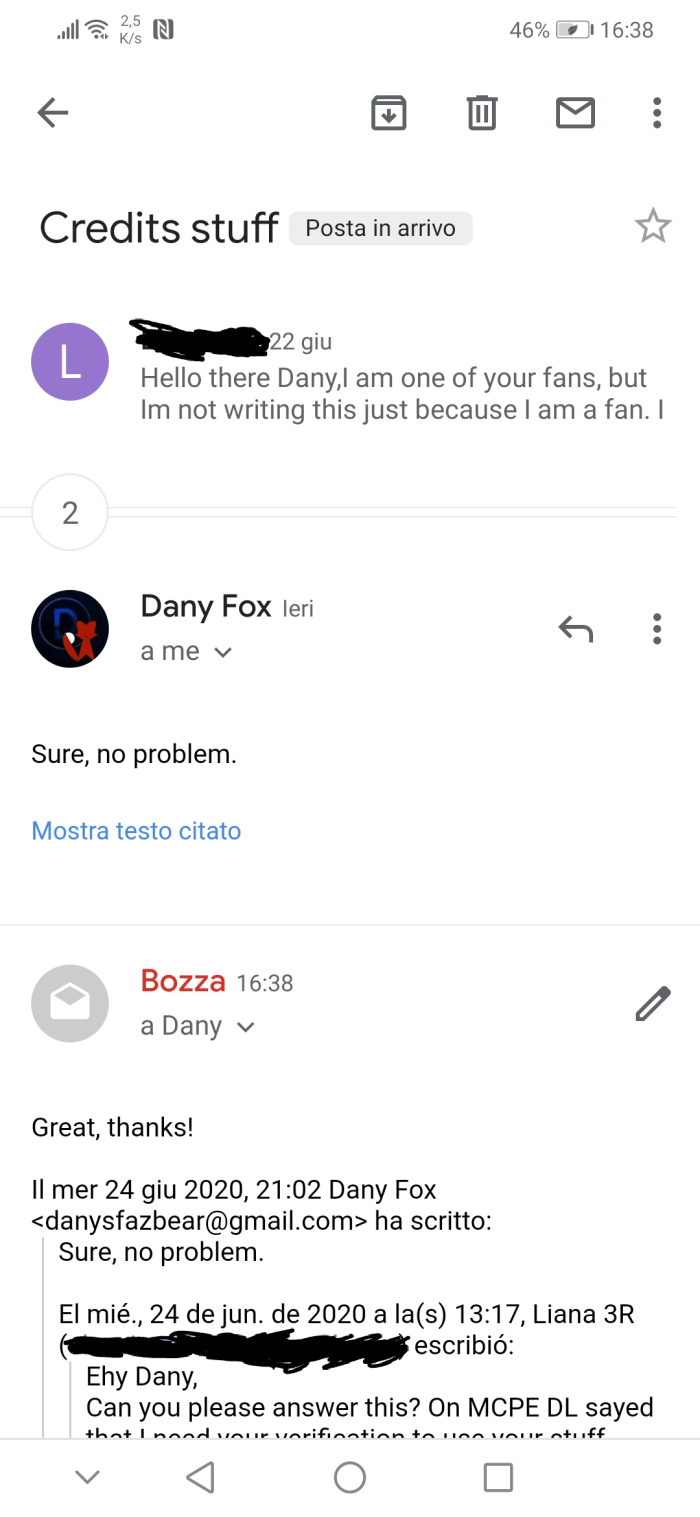Open the top toolbar overflow menu
Screen dimensions: 700x1517
coord(656,113)
